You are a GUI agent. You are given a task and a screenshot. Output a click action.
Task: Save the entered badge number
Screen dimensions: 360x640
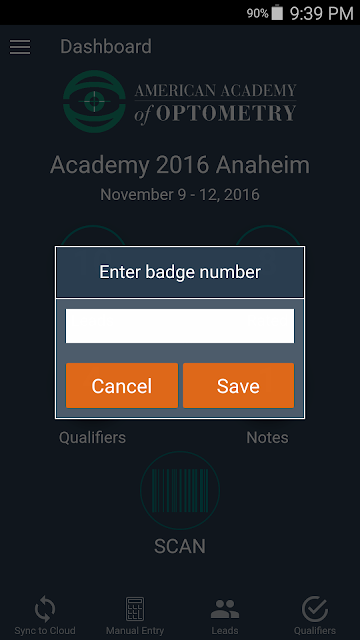[238, 385]
